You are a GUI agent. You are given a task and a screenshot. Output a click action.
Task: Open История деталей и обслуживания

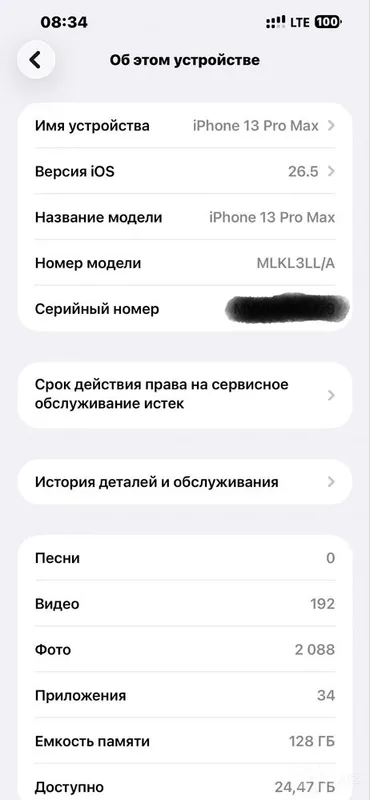coord(185,482)
